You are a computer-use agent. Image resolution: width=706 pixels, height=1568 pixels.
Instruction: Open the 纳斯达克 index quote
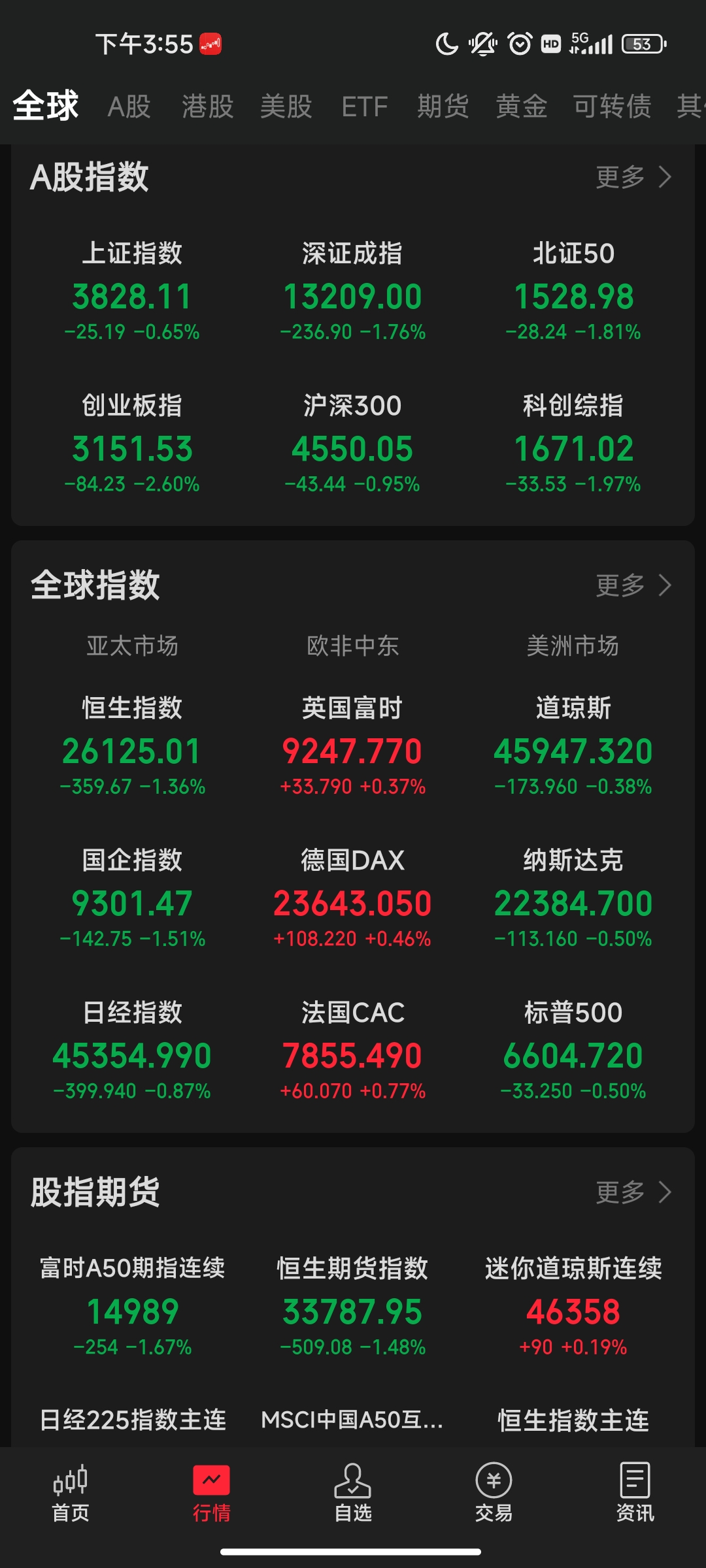point(573,902)
